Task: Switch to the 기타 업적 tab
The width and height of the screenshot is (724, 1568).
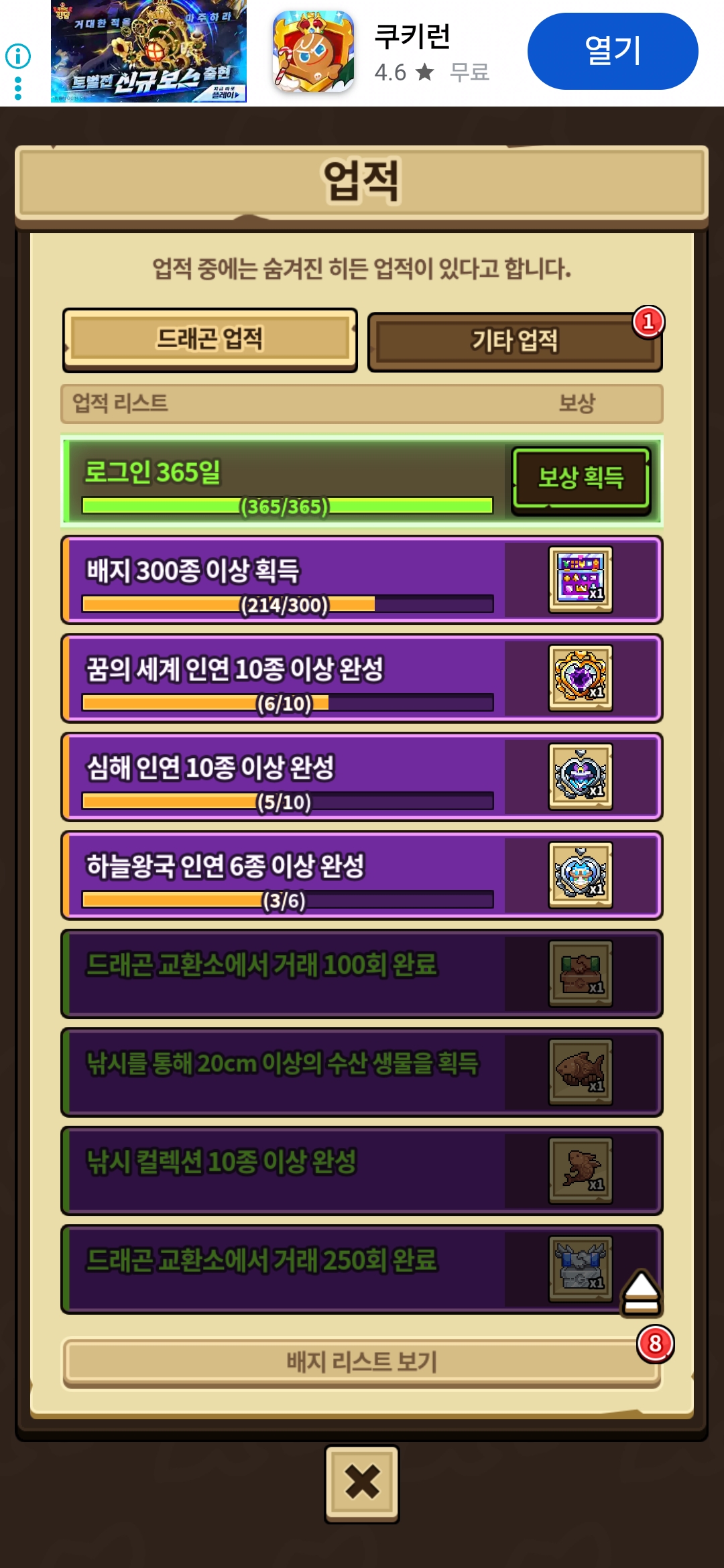Action: coord(514,341)
